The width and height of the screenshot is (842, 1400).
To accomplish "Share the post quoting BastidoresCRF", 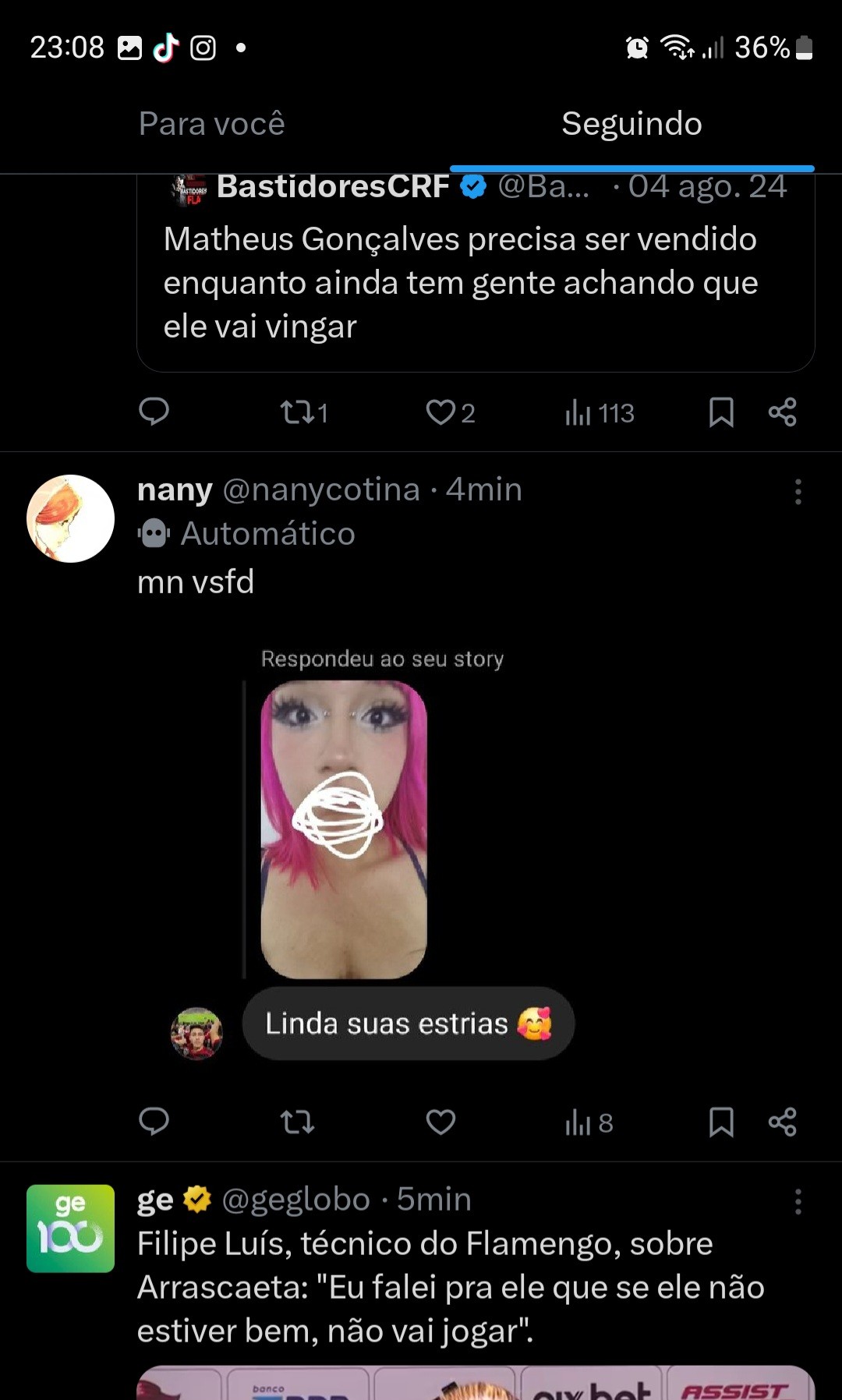I will click(782, 412).
